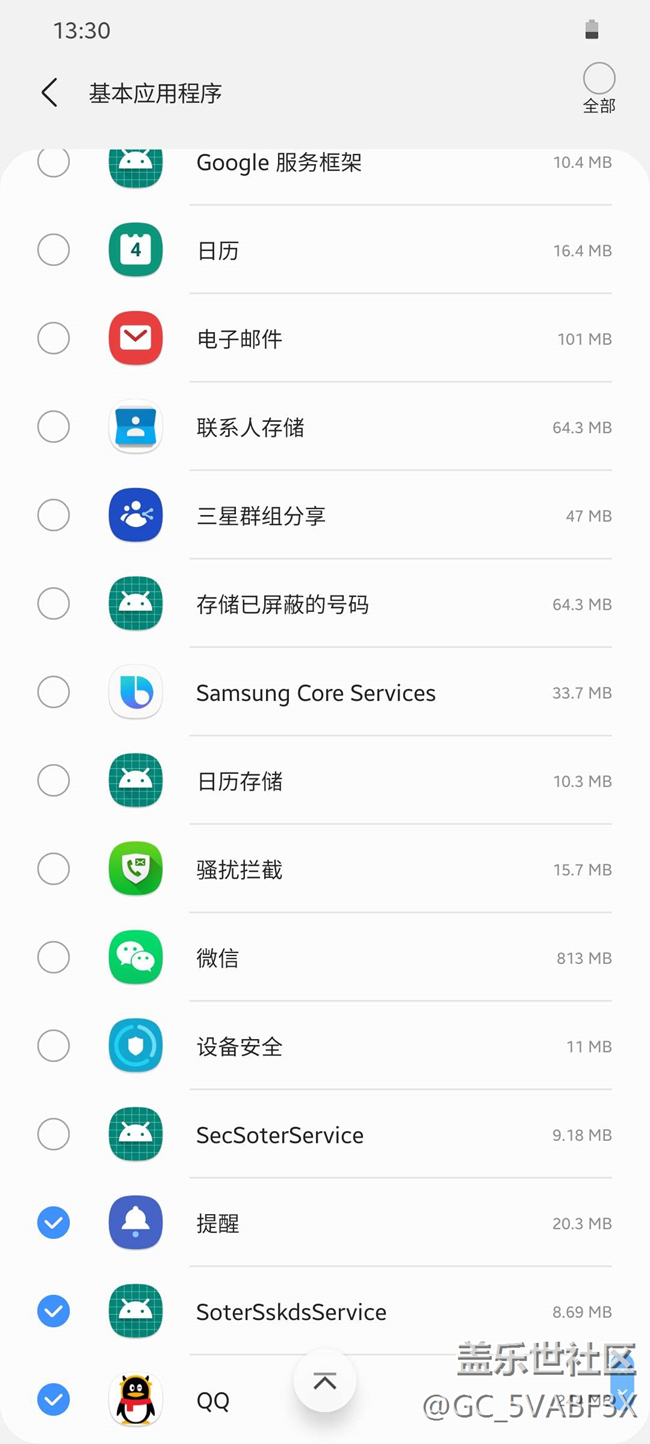This screenshot has height=1444, width=650.
Task: Select 联系人存储
Action: pos(54,427)
